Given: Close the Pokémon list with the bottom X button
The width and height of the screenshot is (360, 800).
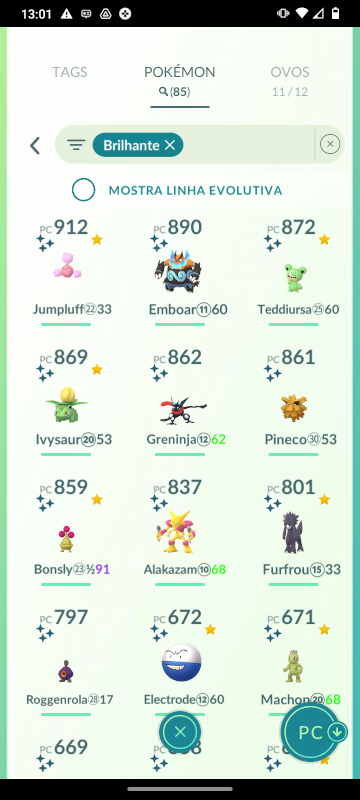Looking at the screenshot, I should click(x=179, y=733).
